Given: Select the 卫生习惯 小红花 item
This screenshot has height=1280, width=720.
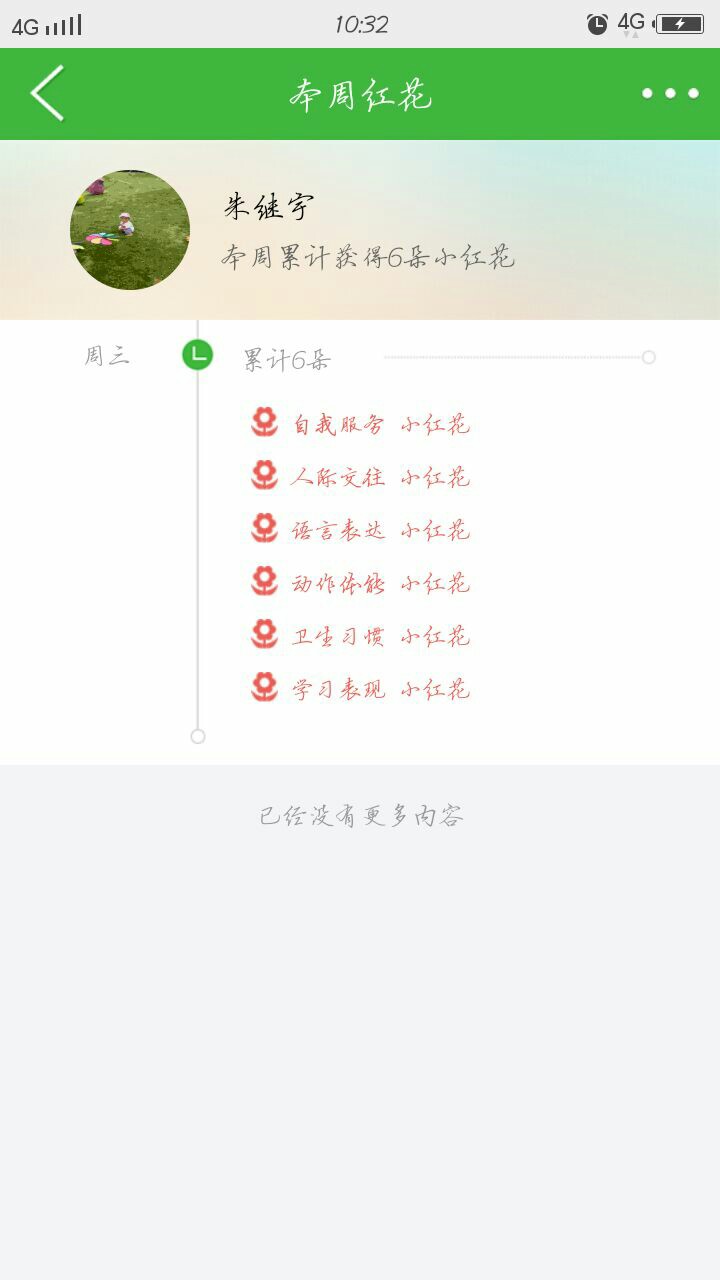Looking at the screenshot, I should (360, 636).
